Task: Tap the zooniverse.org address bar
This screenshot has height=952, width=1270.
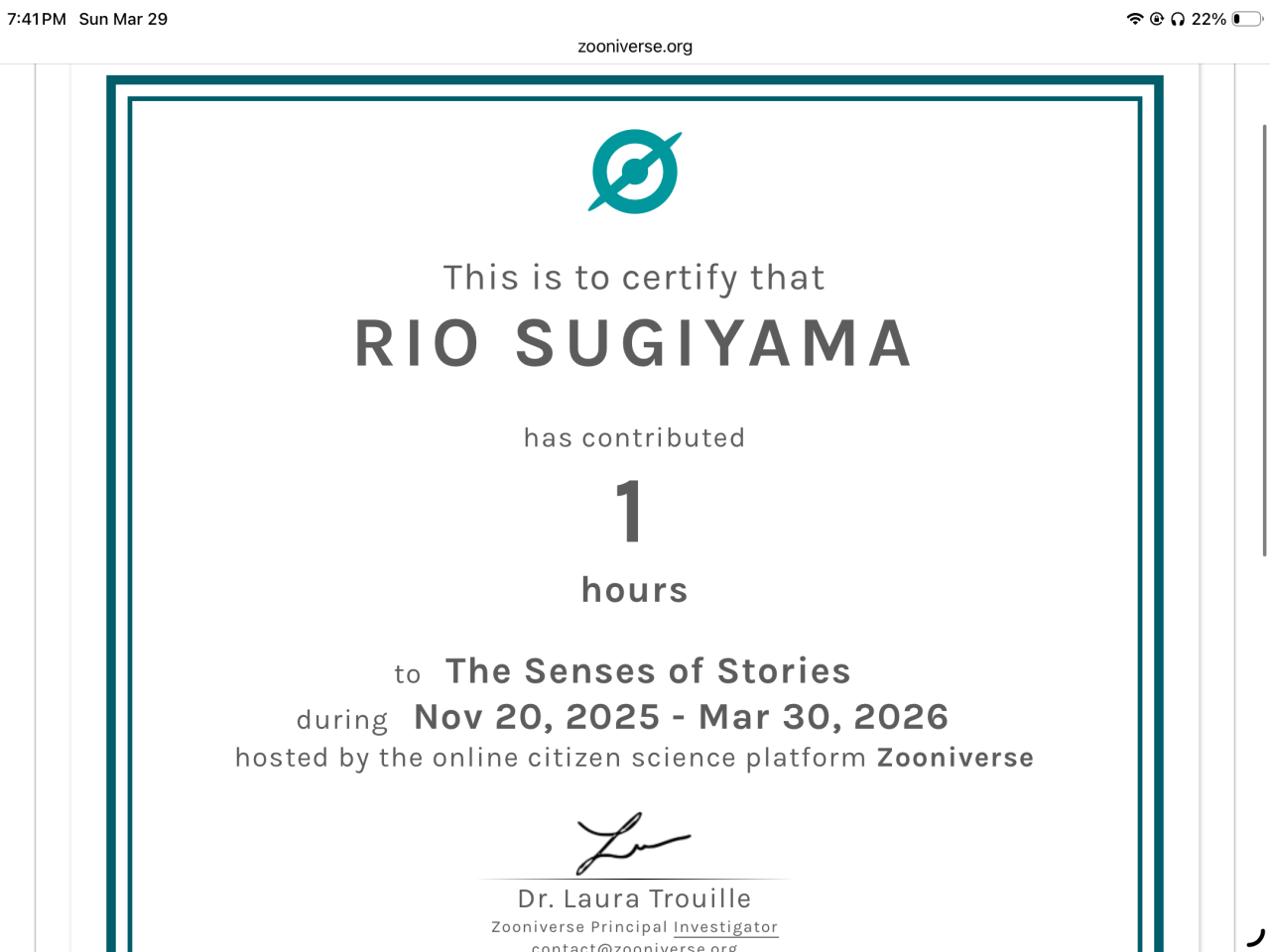Action: pyautogui.click(x=635, y=47)
